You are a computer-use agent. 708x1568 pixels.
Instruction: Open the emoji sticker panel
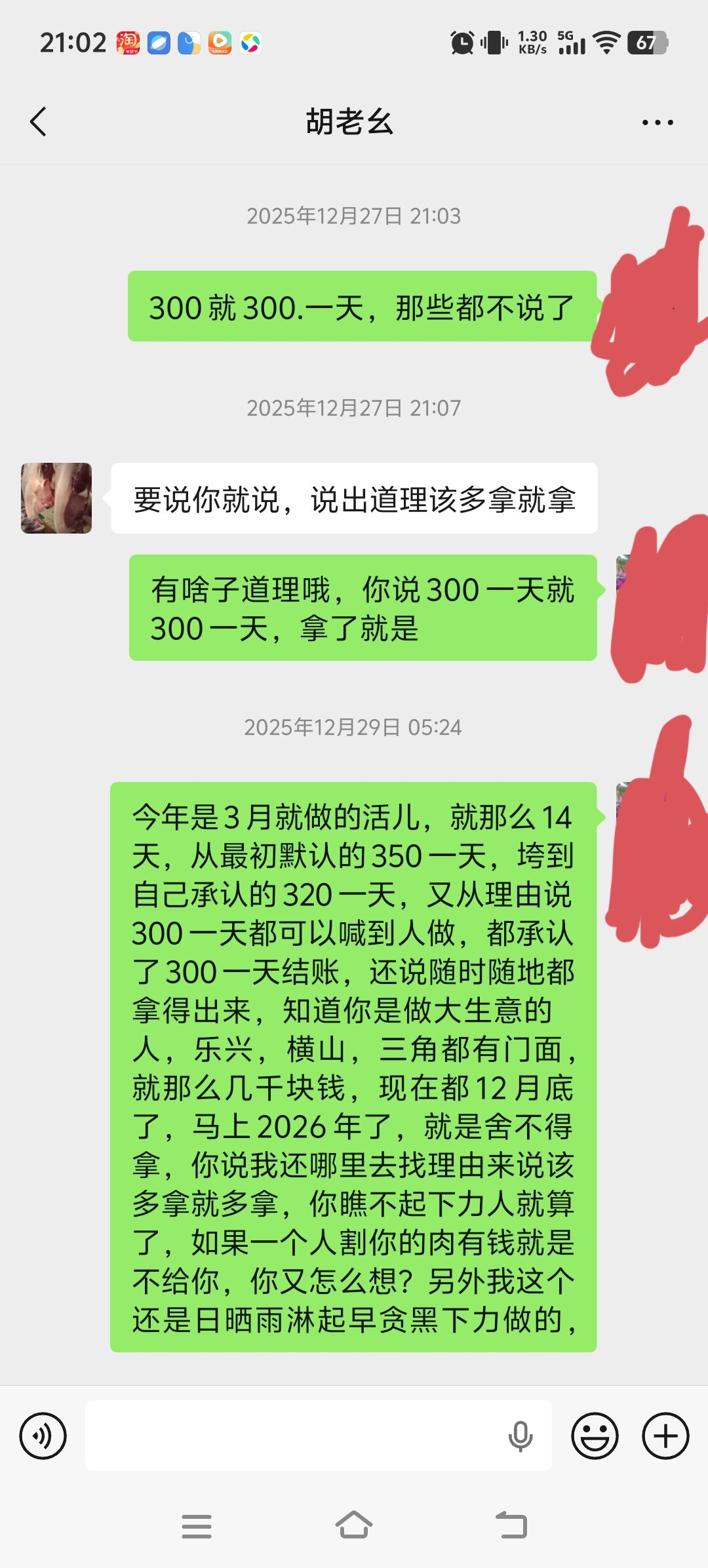(x=595, y=1436)
